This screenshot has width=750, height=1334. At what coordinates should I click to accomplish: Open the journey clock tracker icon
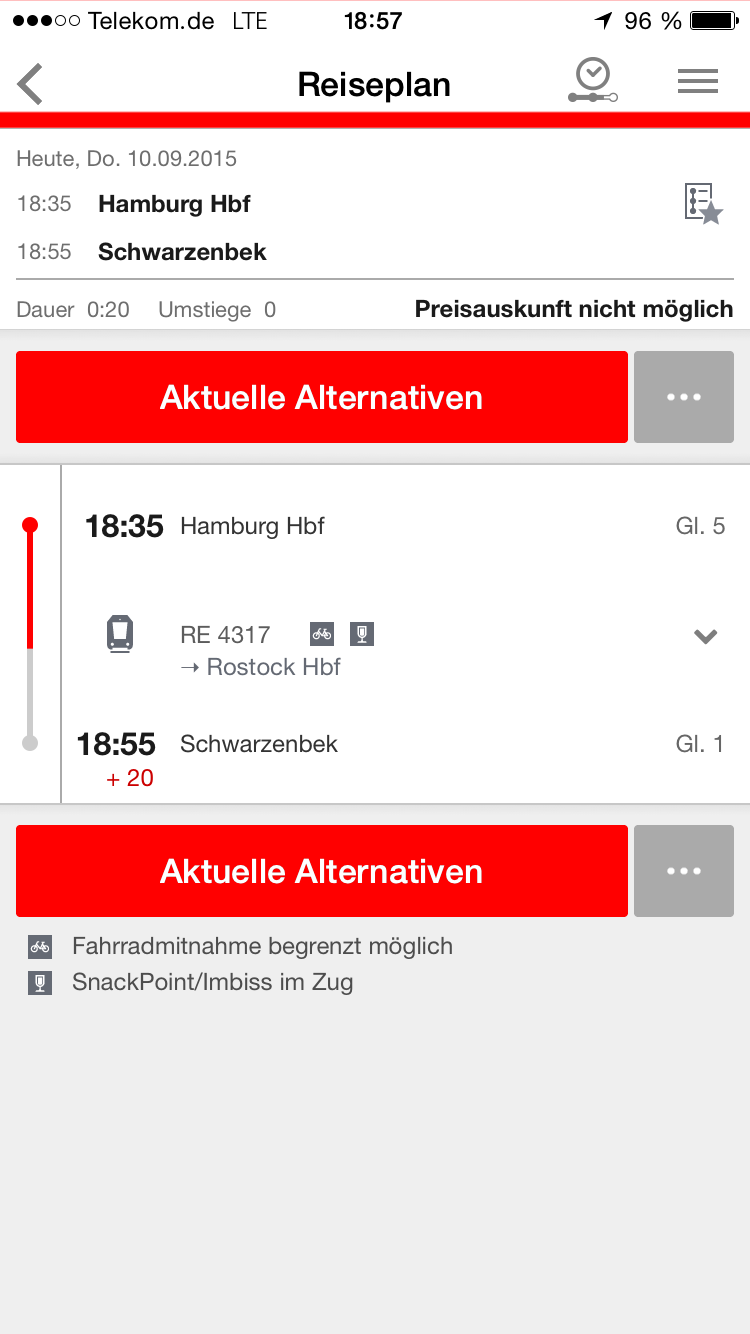[593, 81]
